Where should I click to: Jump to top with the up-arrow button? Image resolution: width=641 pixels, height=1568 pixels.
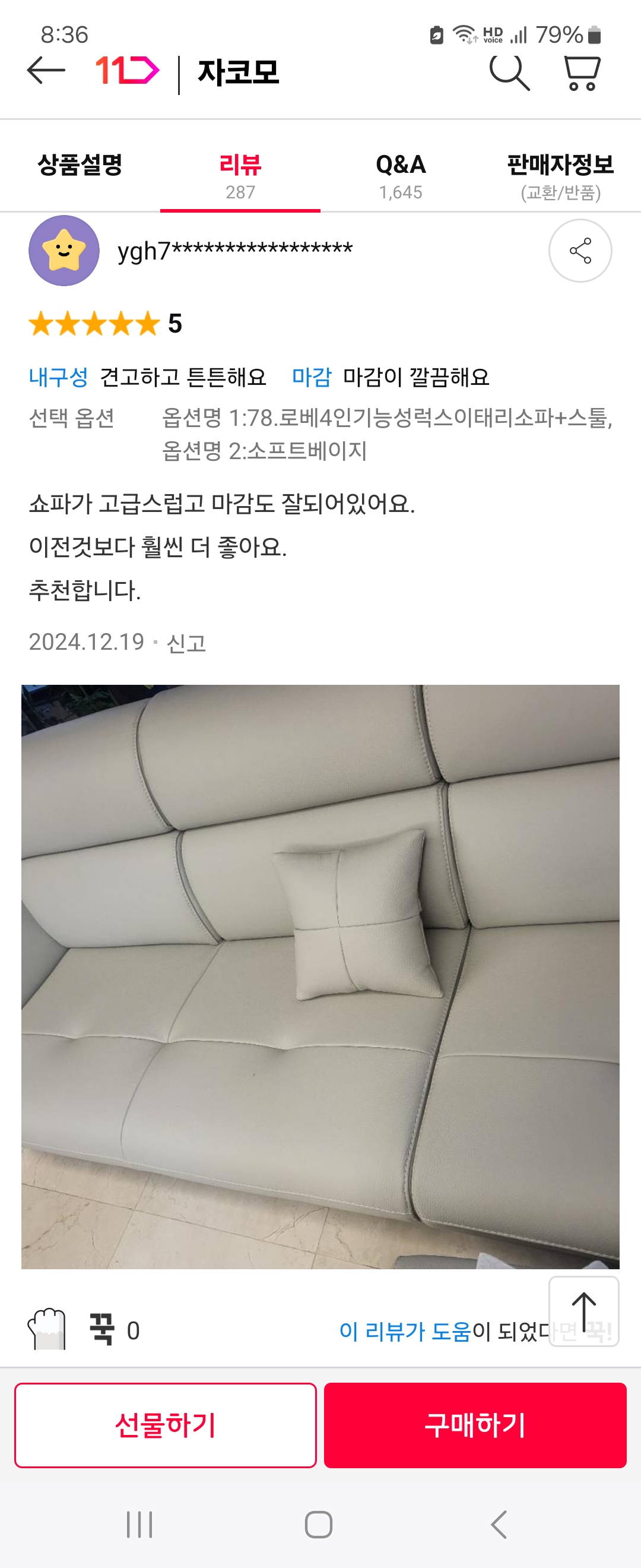tap(583, 1310)
